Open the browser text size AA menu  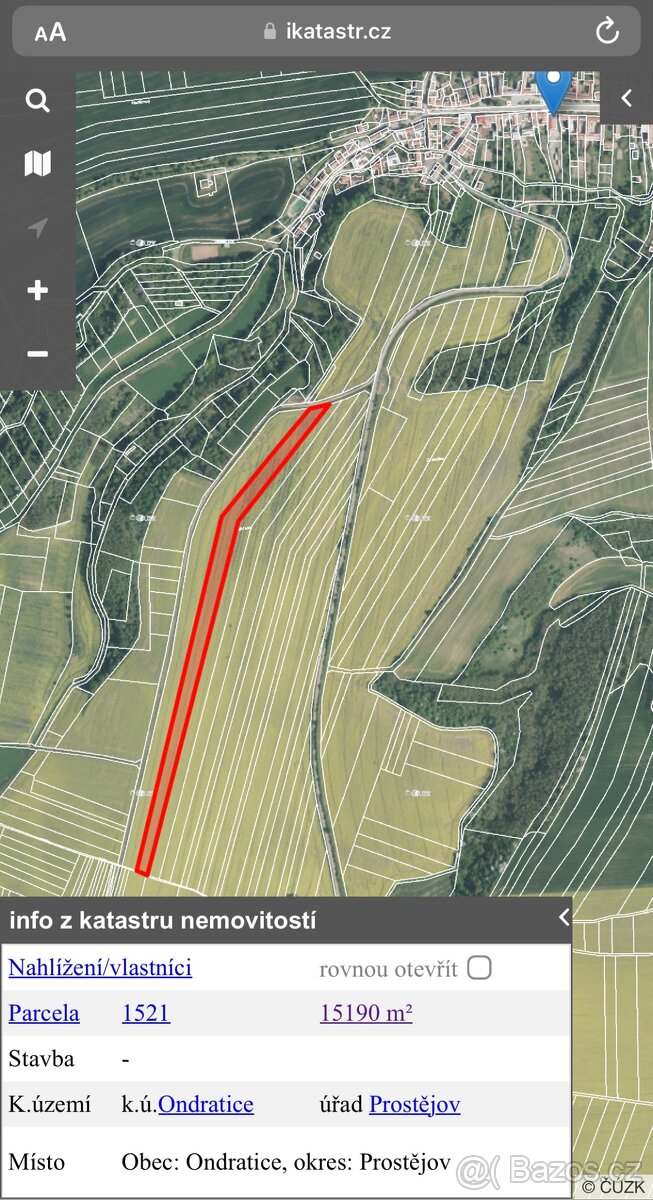pyautogui.click(x=50, y=32)
